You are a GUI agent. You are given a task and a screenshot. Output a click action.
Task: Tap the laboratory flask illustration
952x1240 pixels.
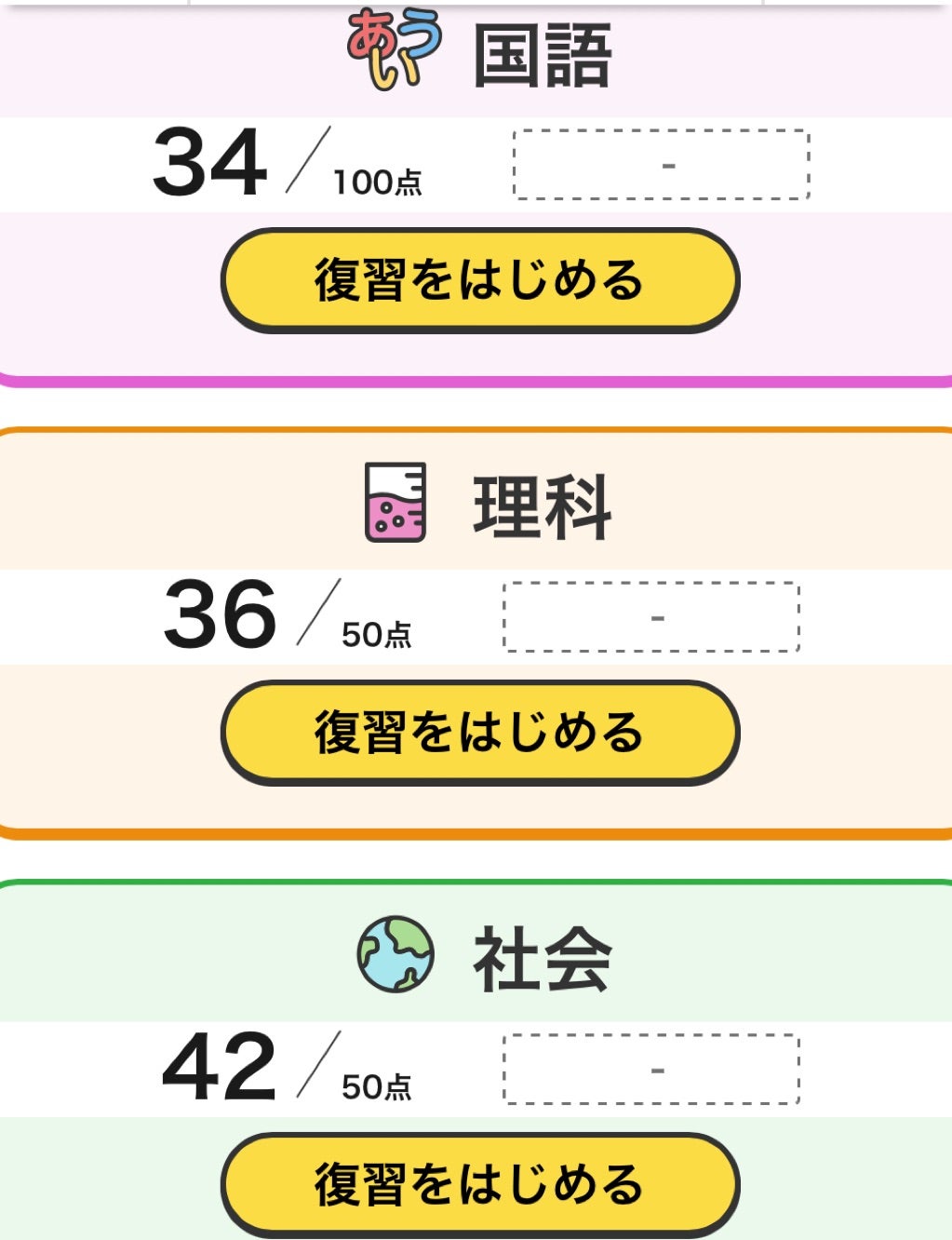click(395, 504)
